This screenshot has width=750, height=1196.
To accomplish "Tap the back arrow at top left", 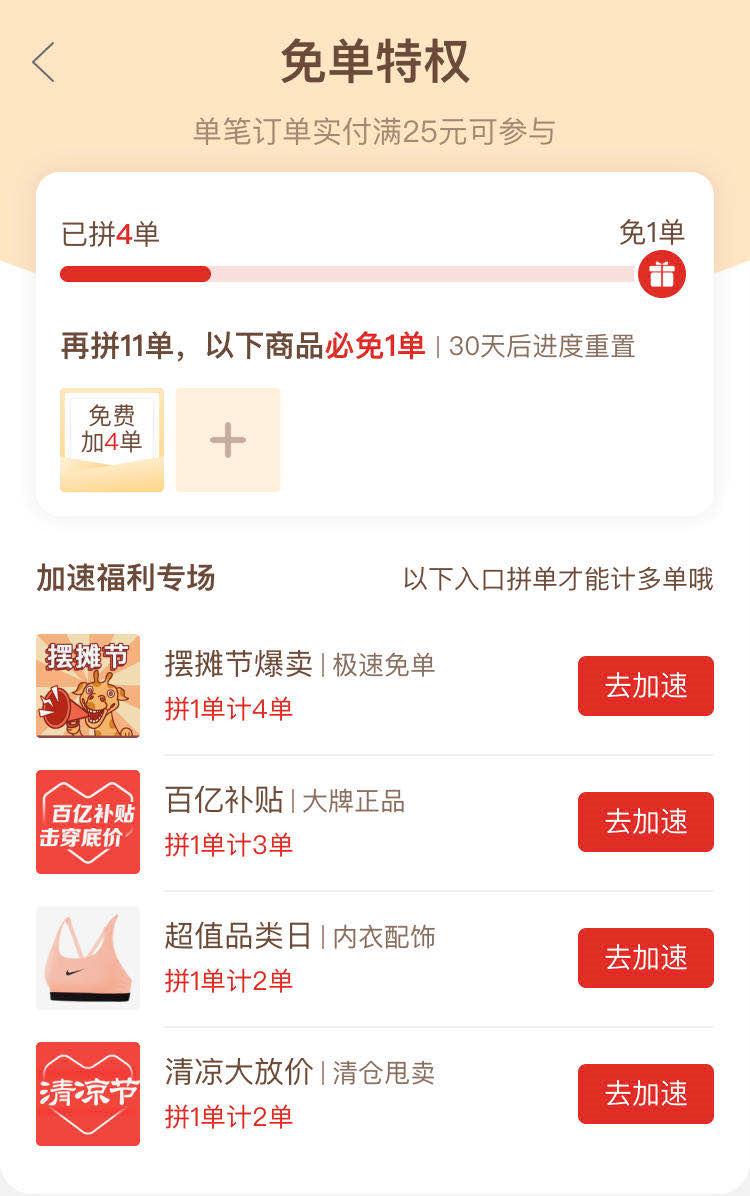I will (40, 62).
